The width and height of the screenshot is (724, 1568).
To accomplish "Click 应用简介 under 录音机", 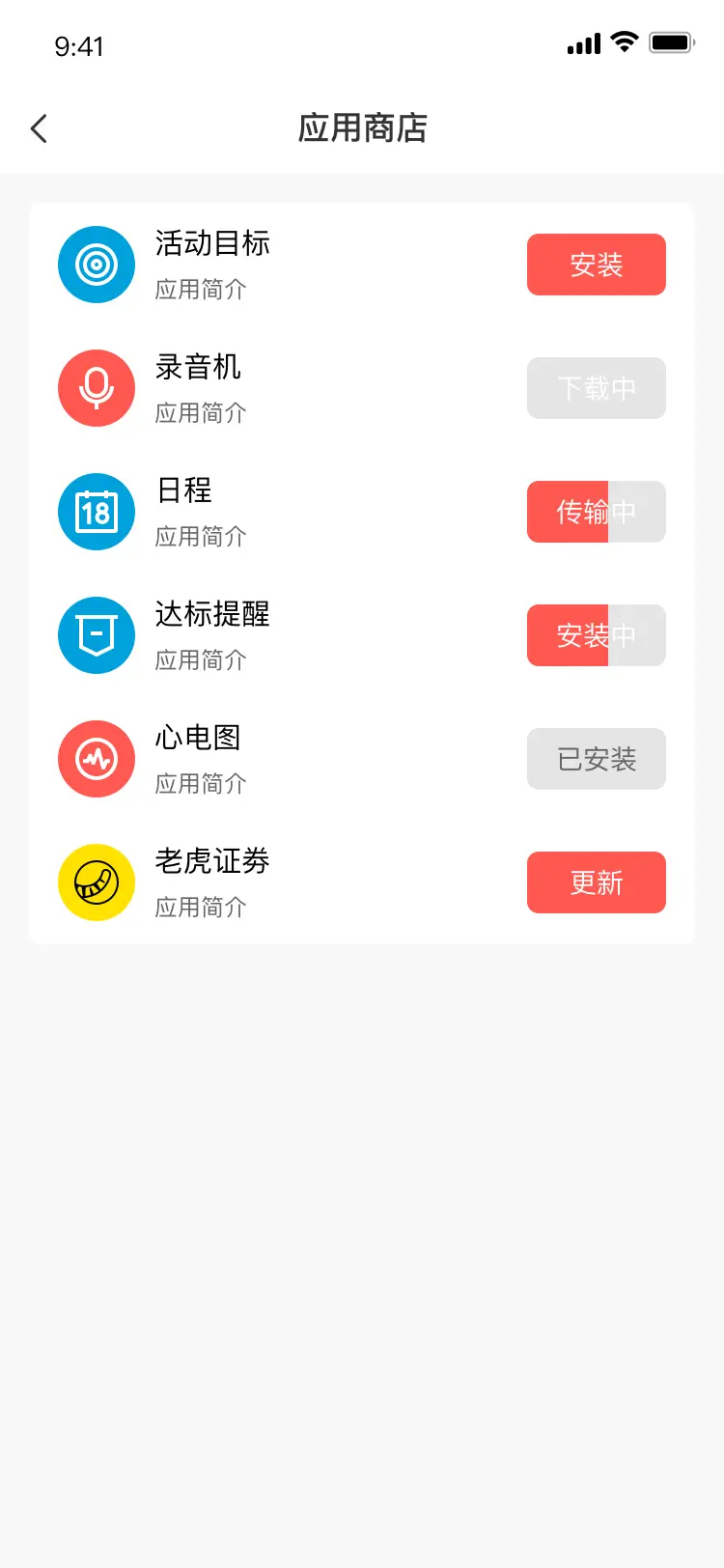I will coord(200,413).
